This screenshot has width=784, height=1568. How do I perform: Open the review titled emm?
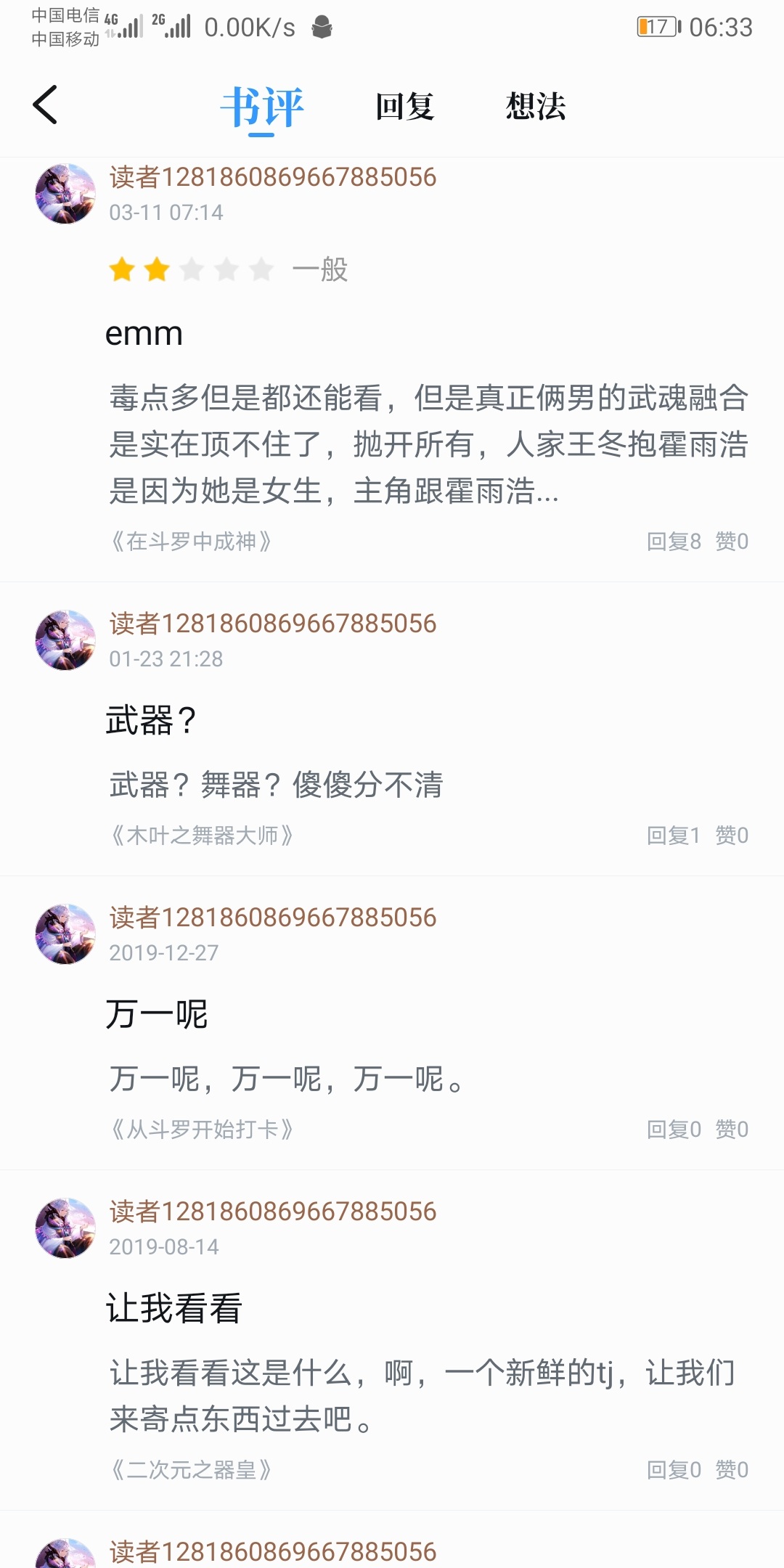pyautogui.click(x=144, y=334)
